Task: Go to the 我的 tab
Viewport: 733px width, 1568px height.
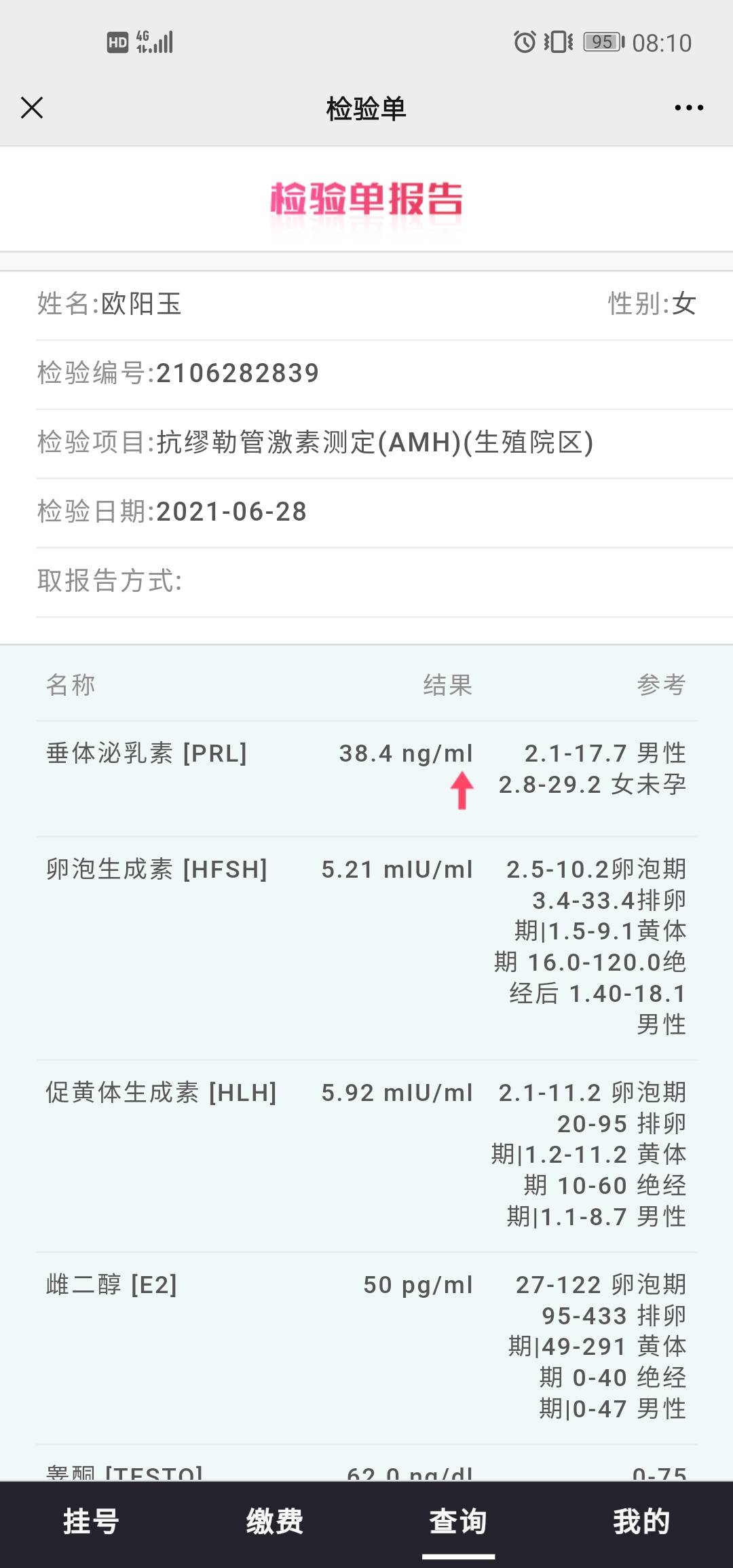Action: tap(642, 1521)
